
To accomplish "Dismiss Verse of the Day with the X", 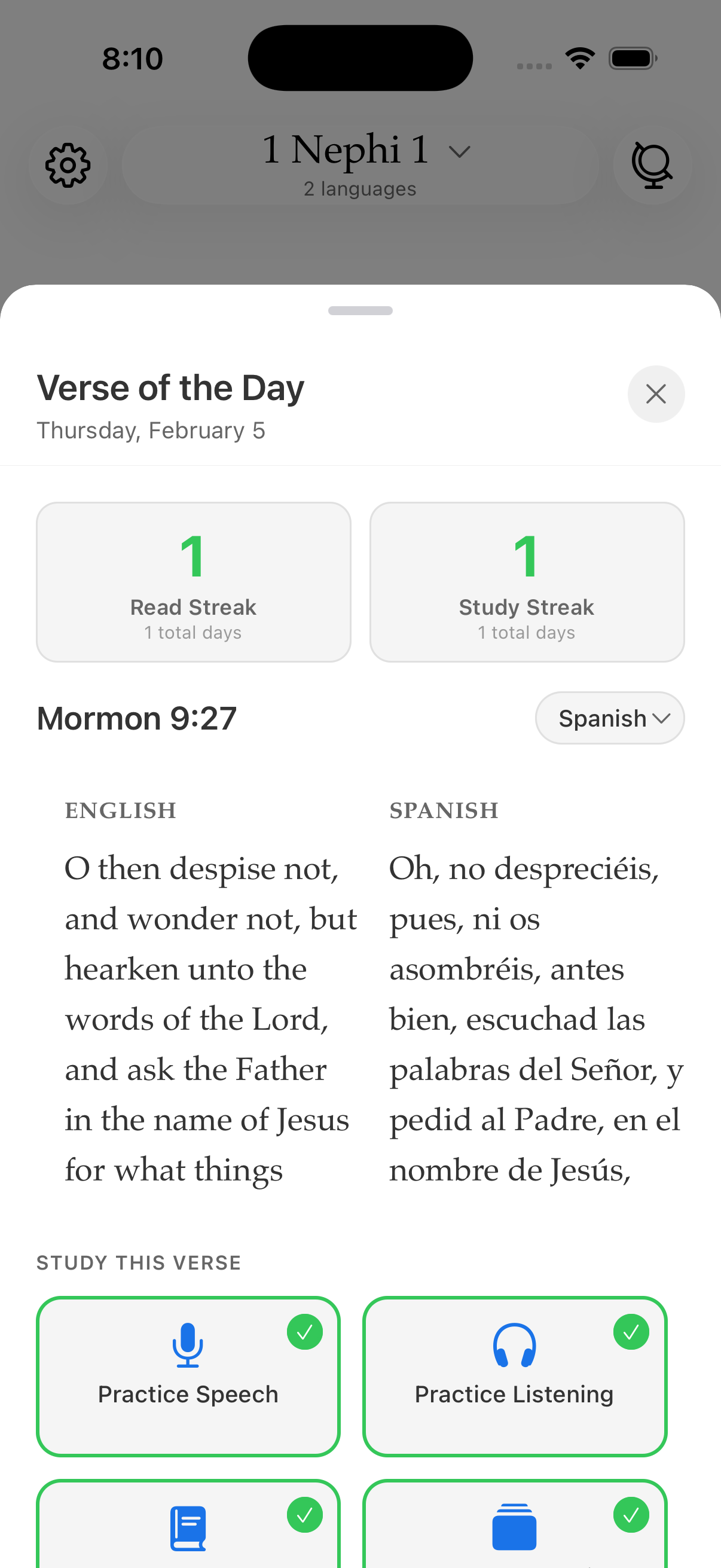I will [656, 394].
